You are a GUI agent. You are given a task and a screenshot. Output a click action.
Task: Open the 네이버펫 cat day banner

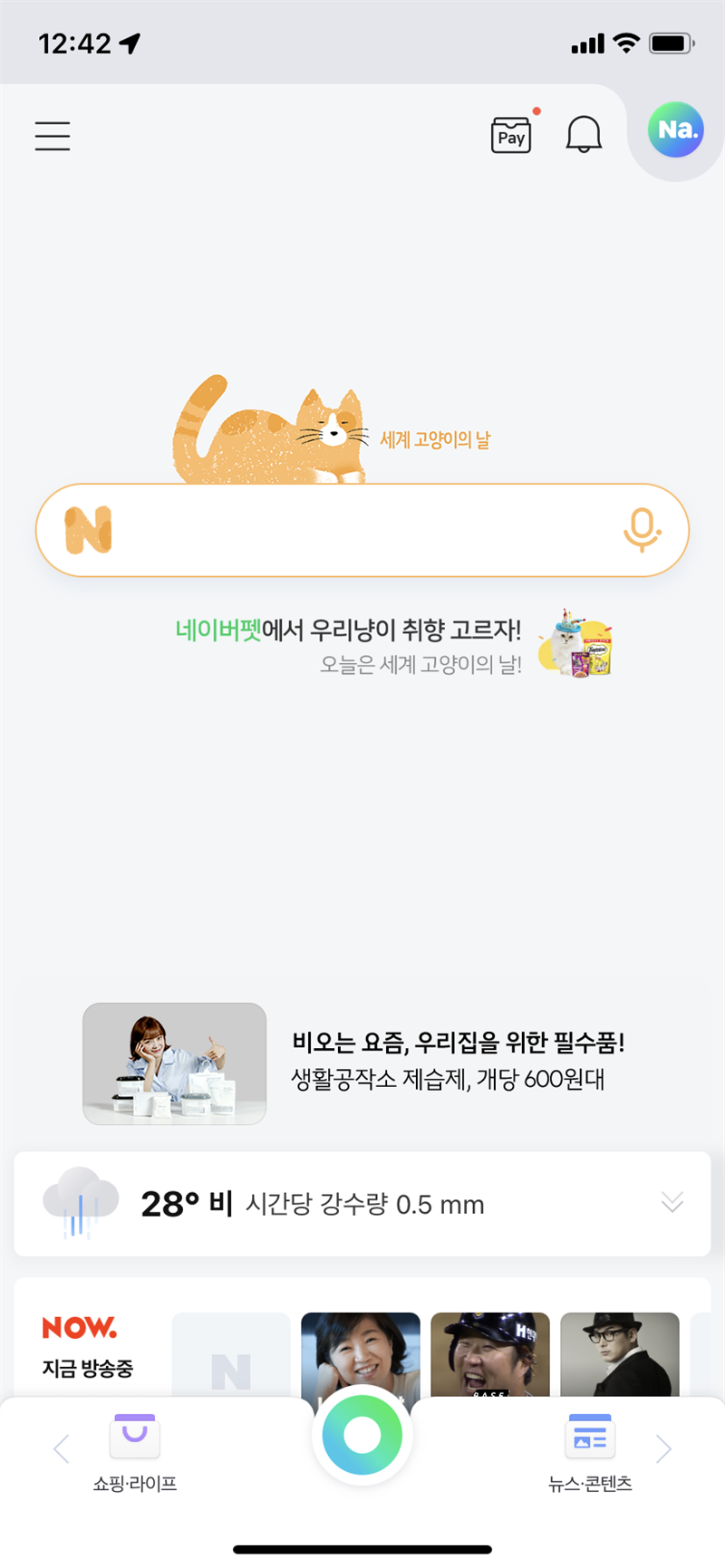click(x=394, y=645)
